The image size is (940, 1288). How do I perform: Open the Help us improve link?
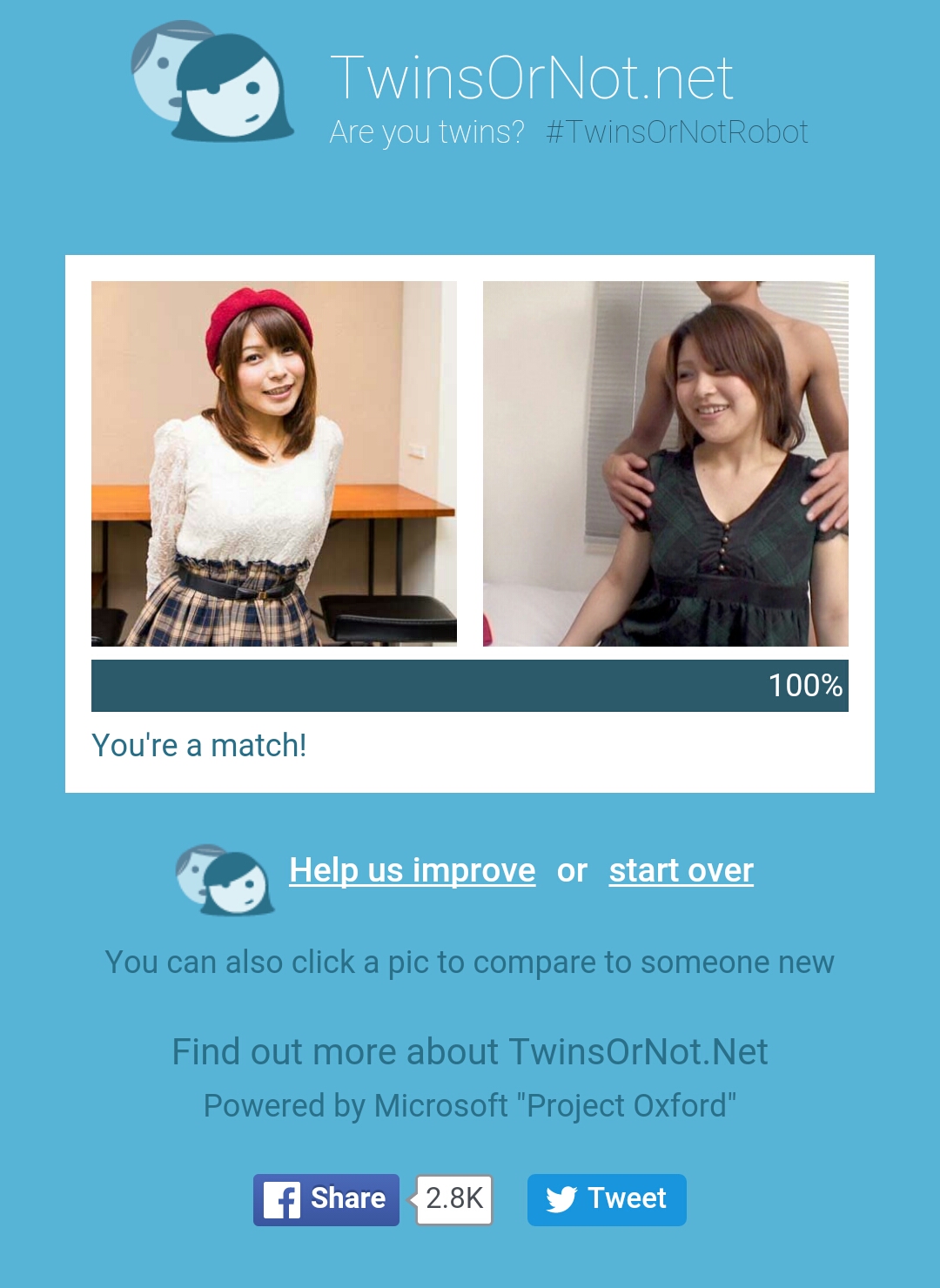point(412,870)
